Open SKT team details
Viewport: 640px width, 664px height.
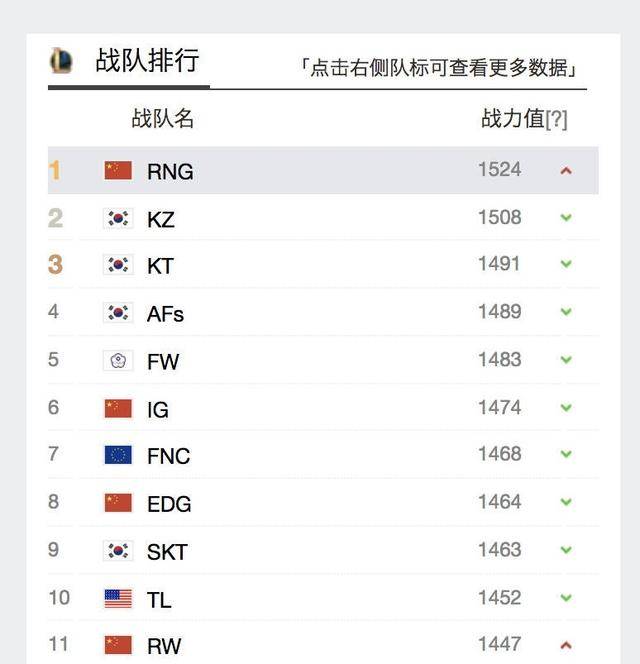pyautogui.click(x=167, y=552)
